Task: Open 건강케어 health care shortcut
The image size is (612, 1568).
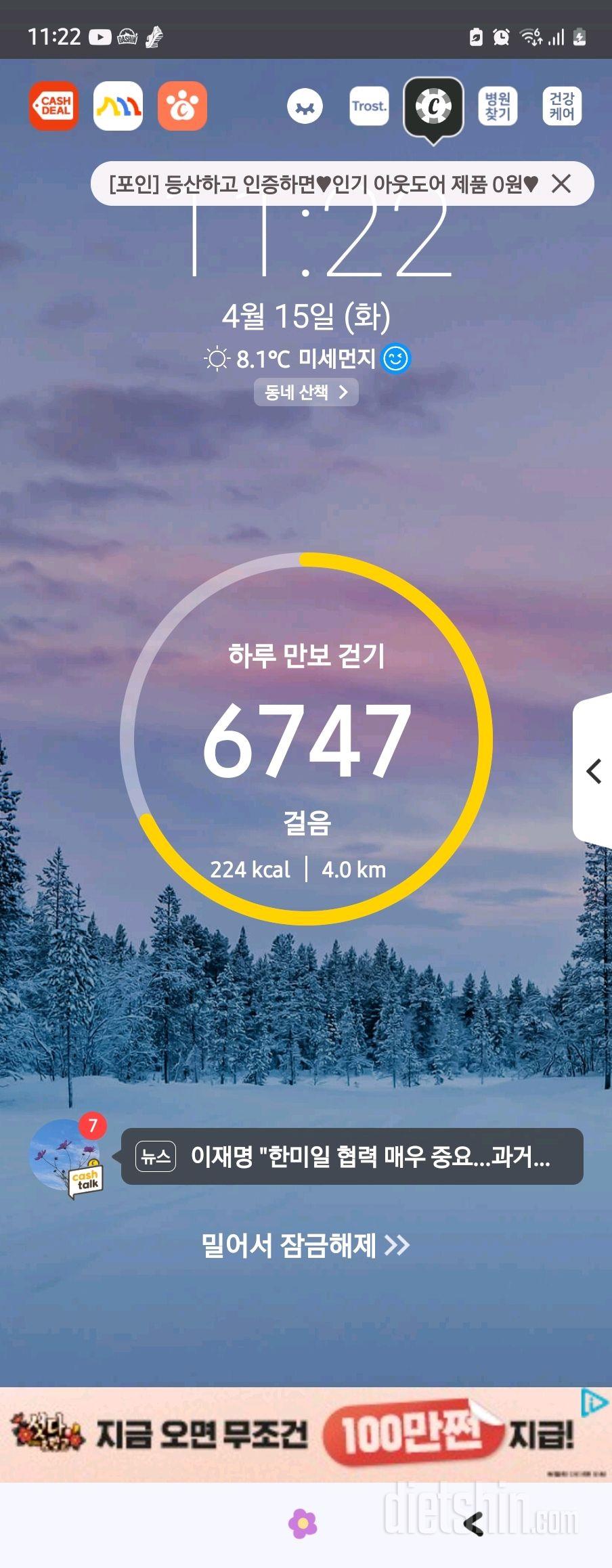Action: 562,106
